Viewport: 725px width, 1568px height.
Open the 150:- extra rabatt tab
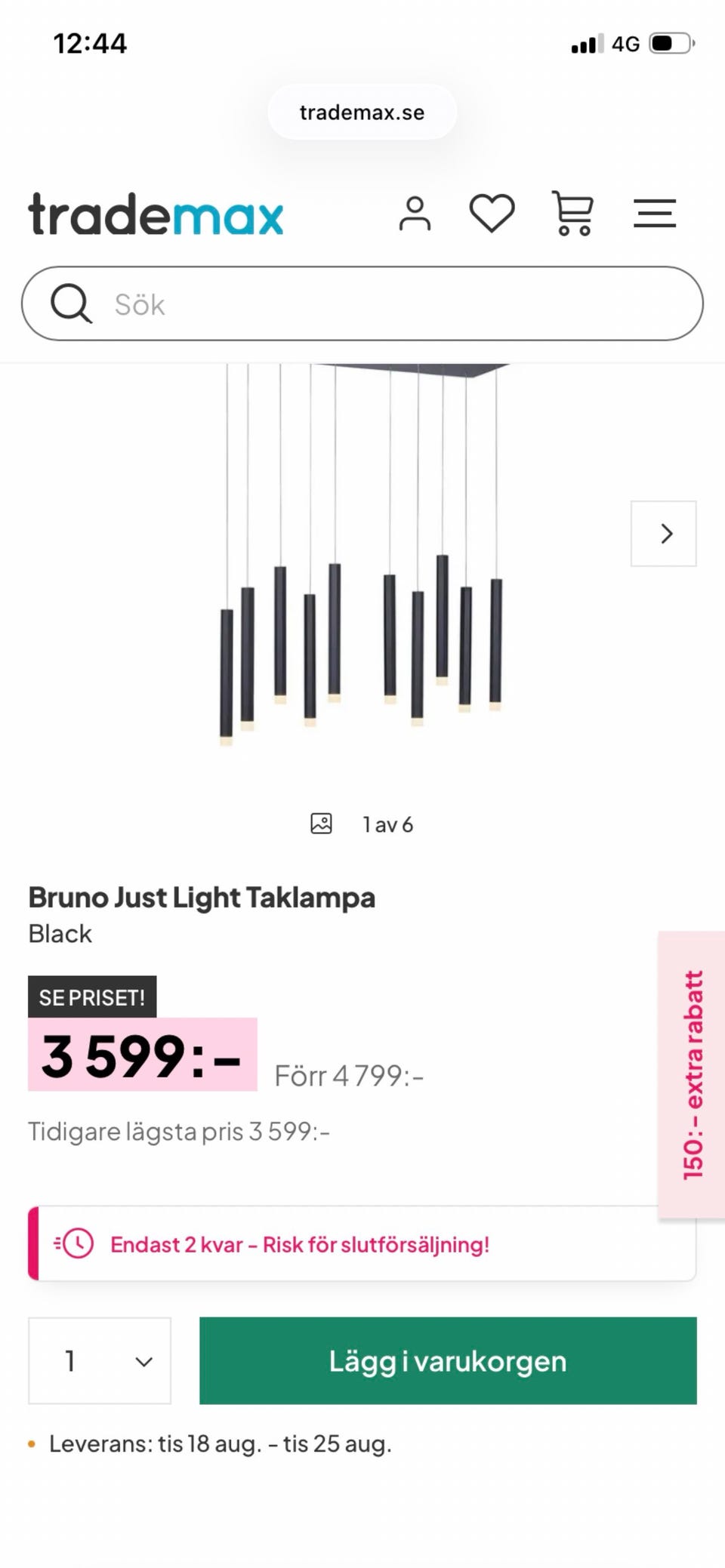tap(692, 1074)
